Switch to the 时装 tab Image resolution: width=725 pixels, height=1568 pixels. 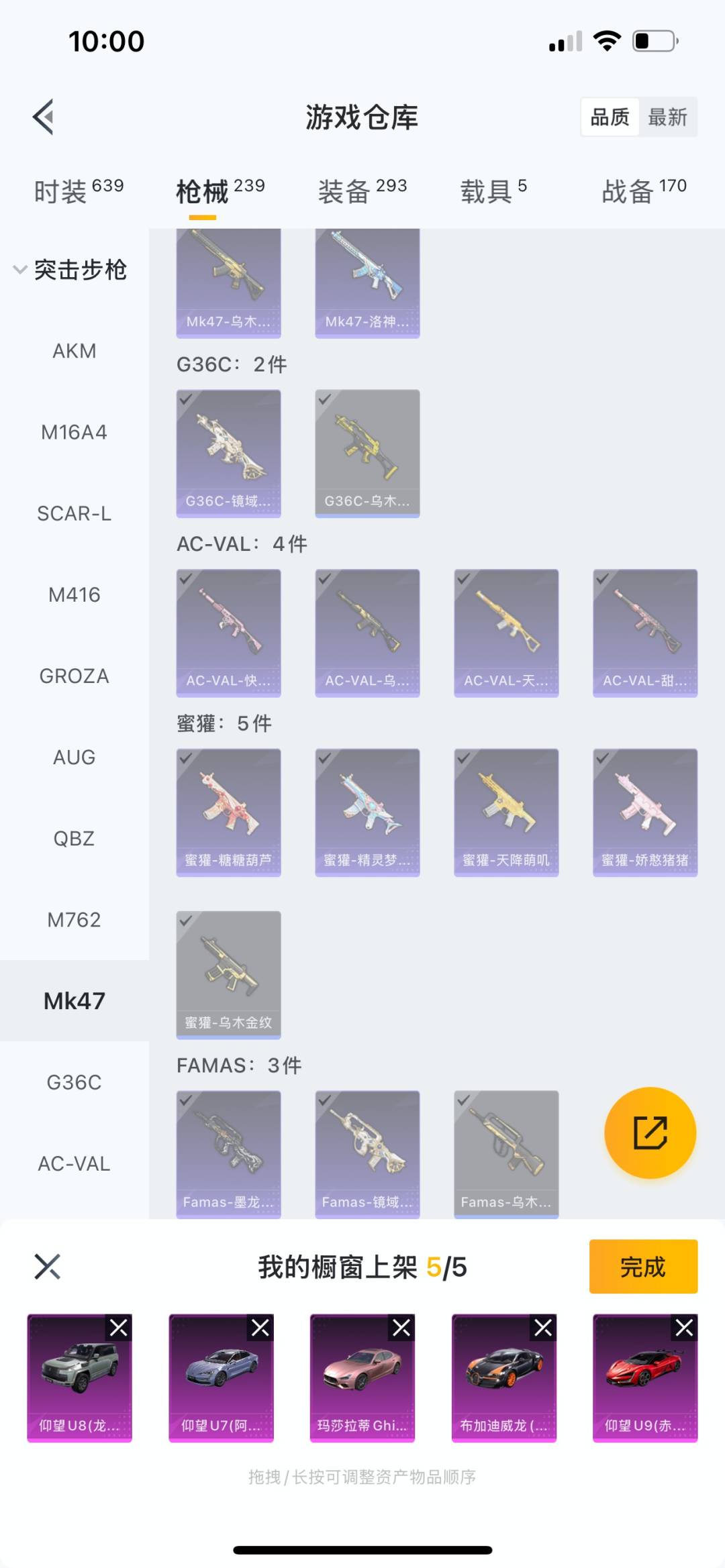pyautogui.click(x=79, y=191)
